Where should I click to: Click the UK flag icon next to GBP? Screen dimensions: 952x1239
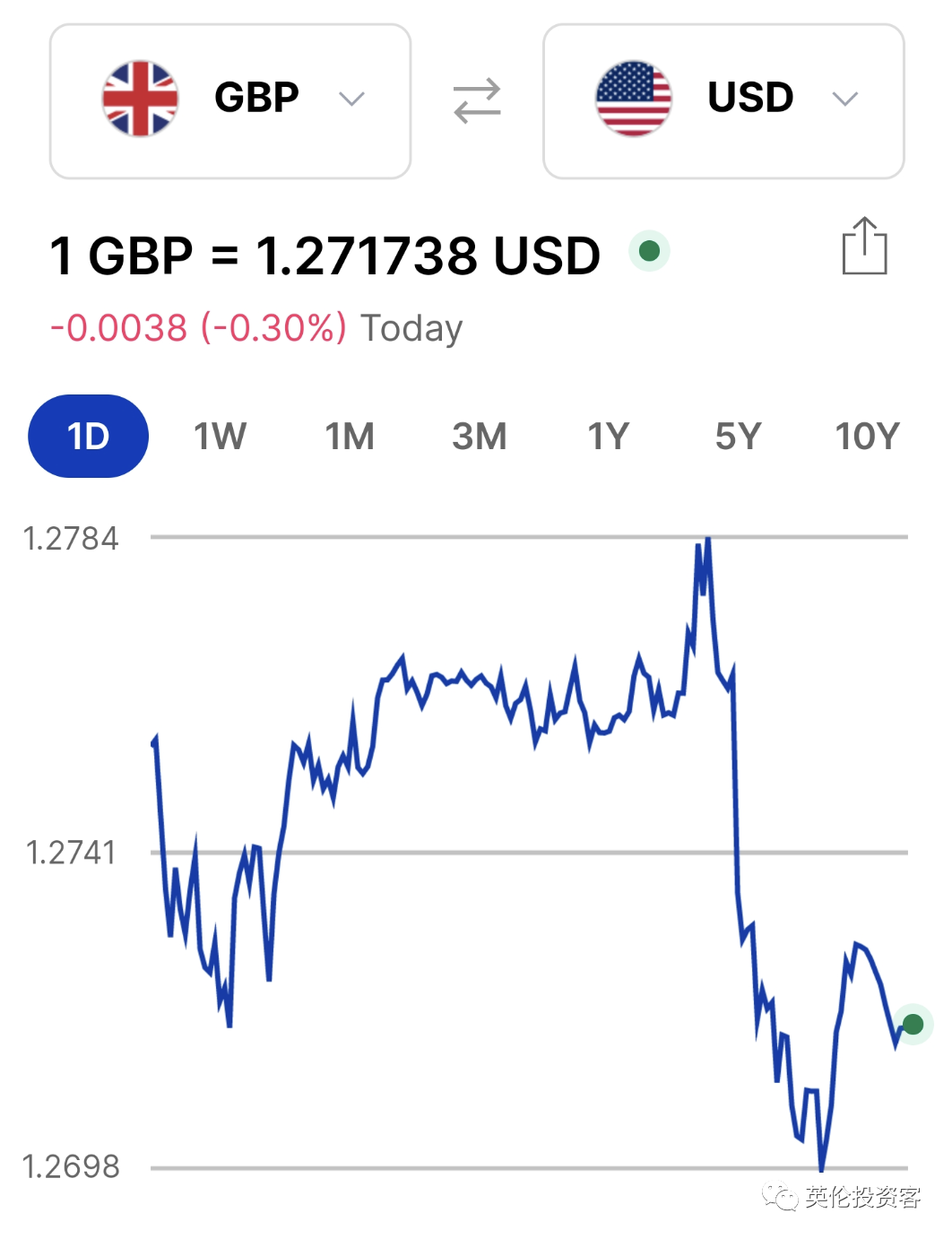point(139,99)
